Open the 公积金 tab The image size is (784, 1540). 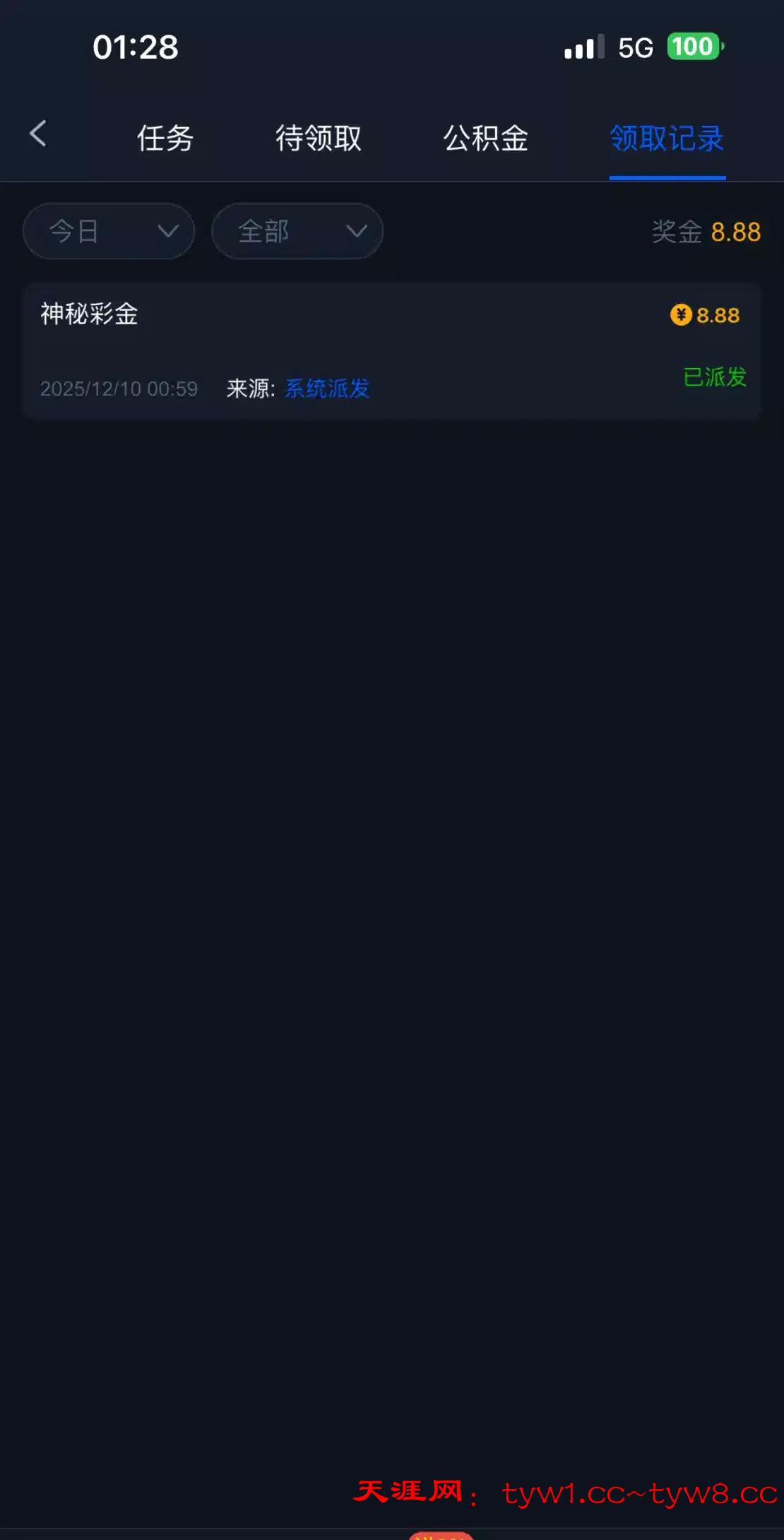486,138
